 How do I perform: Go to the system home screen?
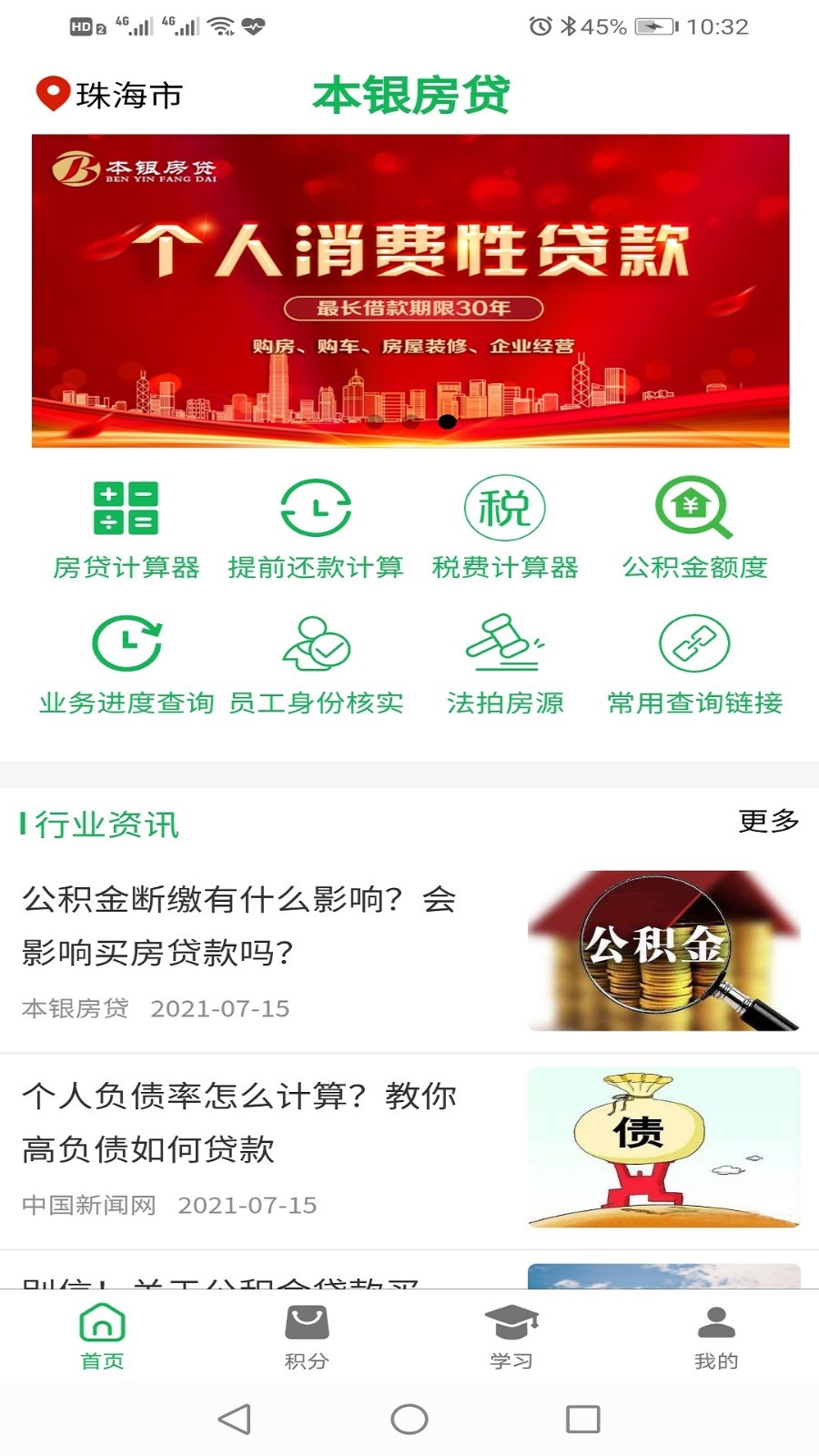click(409, 1419)
